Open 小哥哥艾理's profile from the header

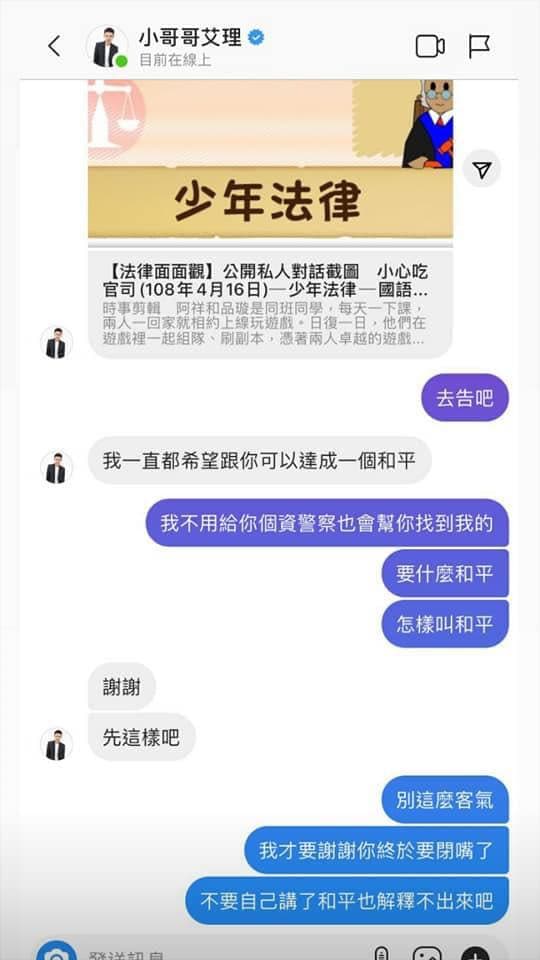(108, 47)
